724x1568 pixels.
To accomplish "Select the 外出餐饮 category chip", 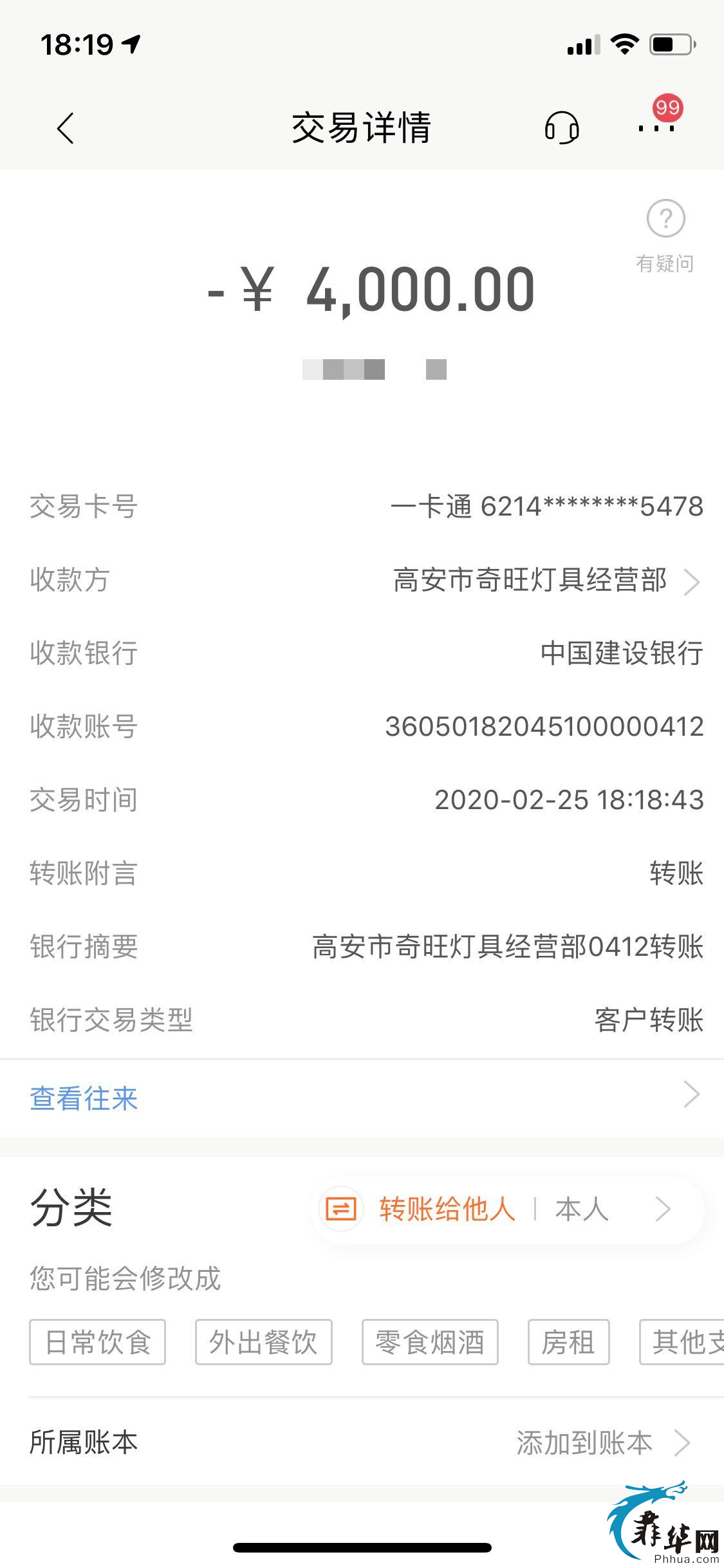I will pyautogui.click(x=264, y=1342).
